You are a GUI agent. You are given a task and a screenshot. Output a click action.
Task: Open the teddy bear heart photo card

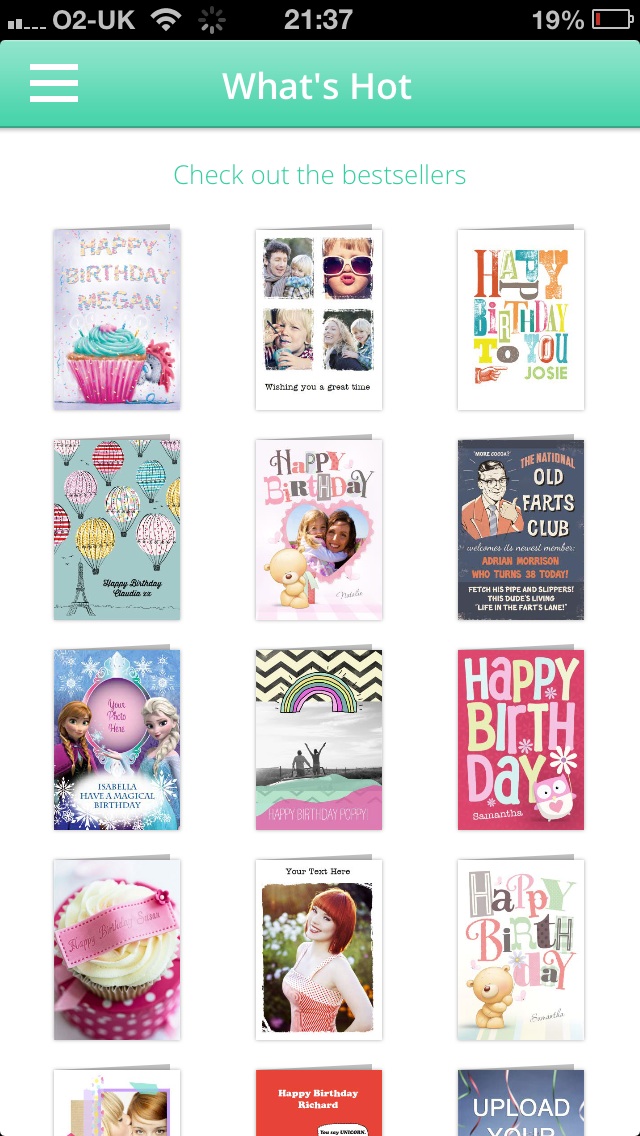click(319, 529)
